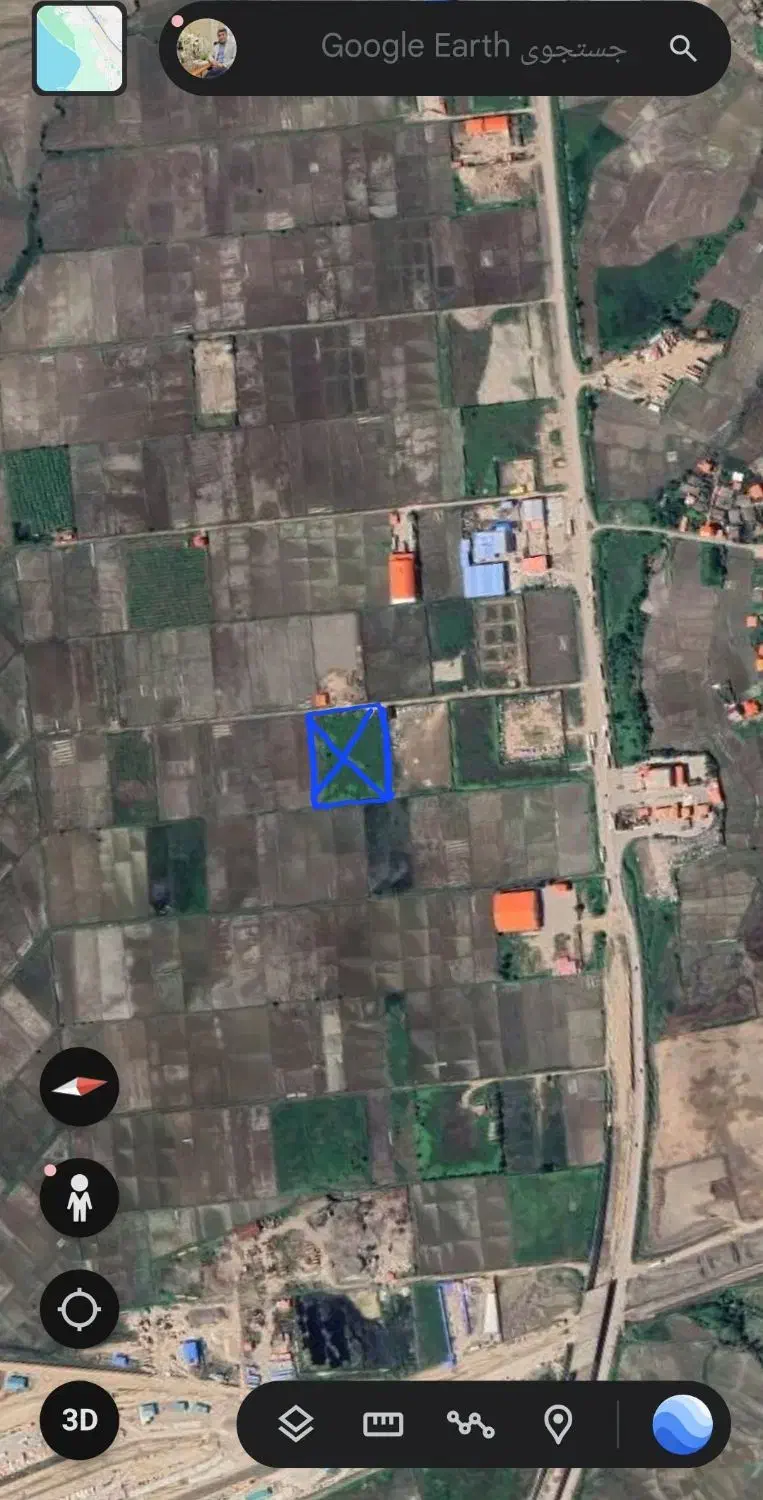Open the minimap thumbnail

pyautogui.click(x=79, y=48)
